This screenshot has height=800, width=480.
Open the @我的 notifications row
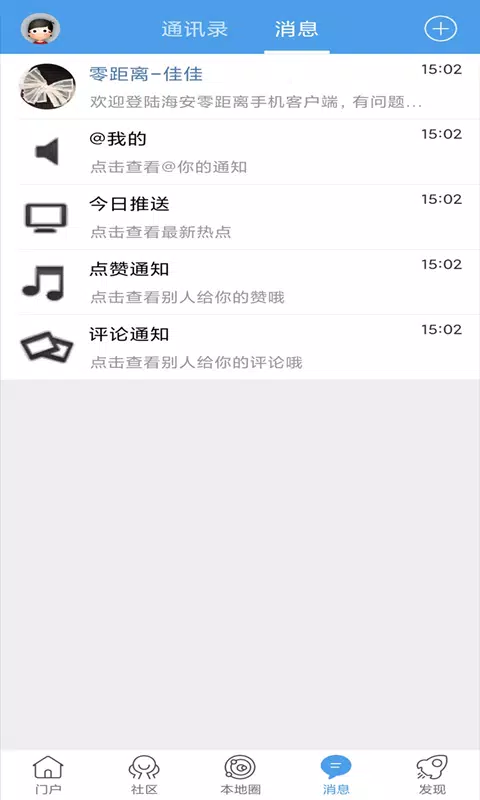pos(240,152)
